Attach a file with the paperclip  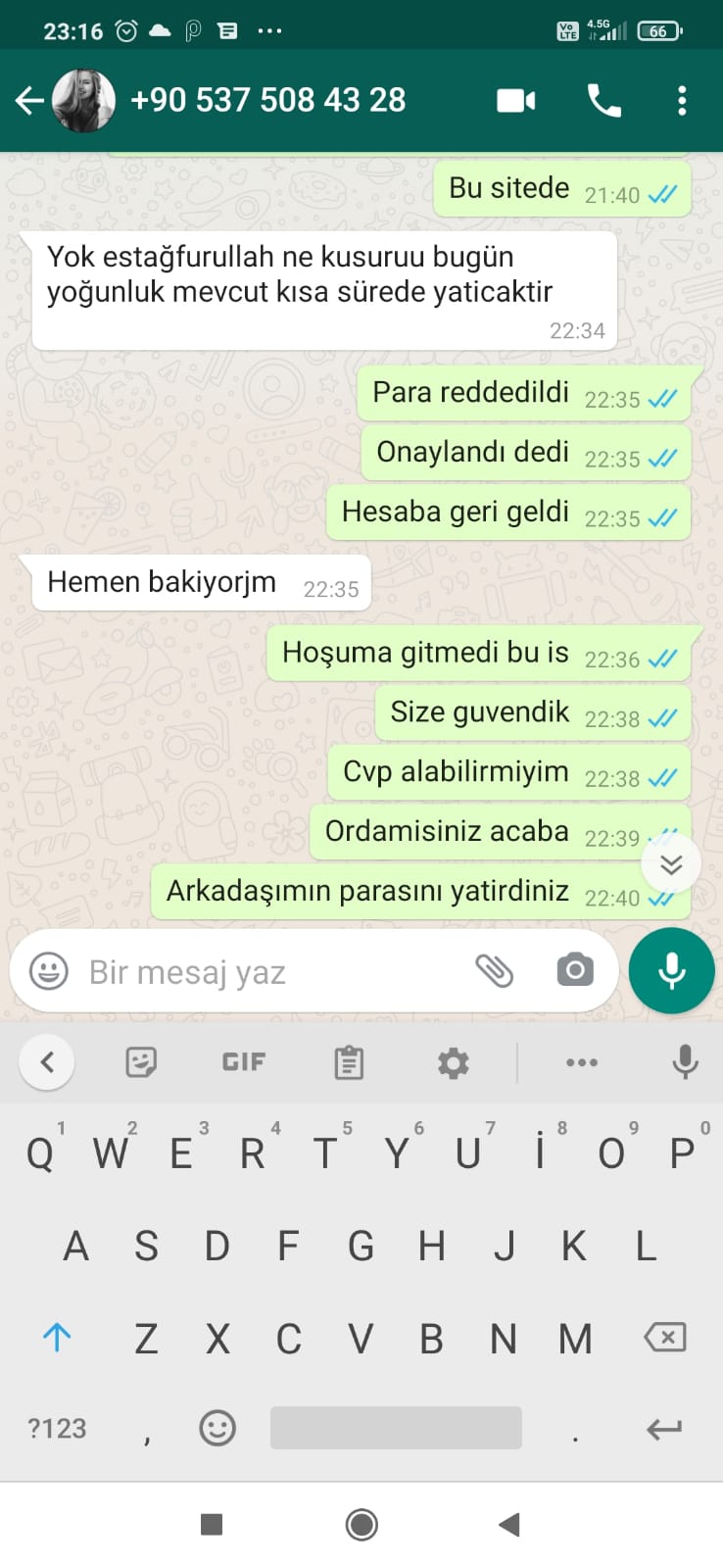coord(495,971)
